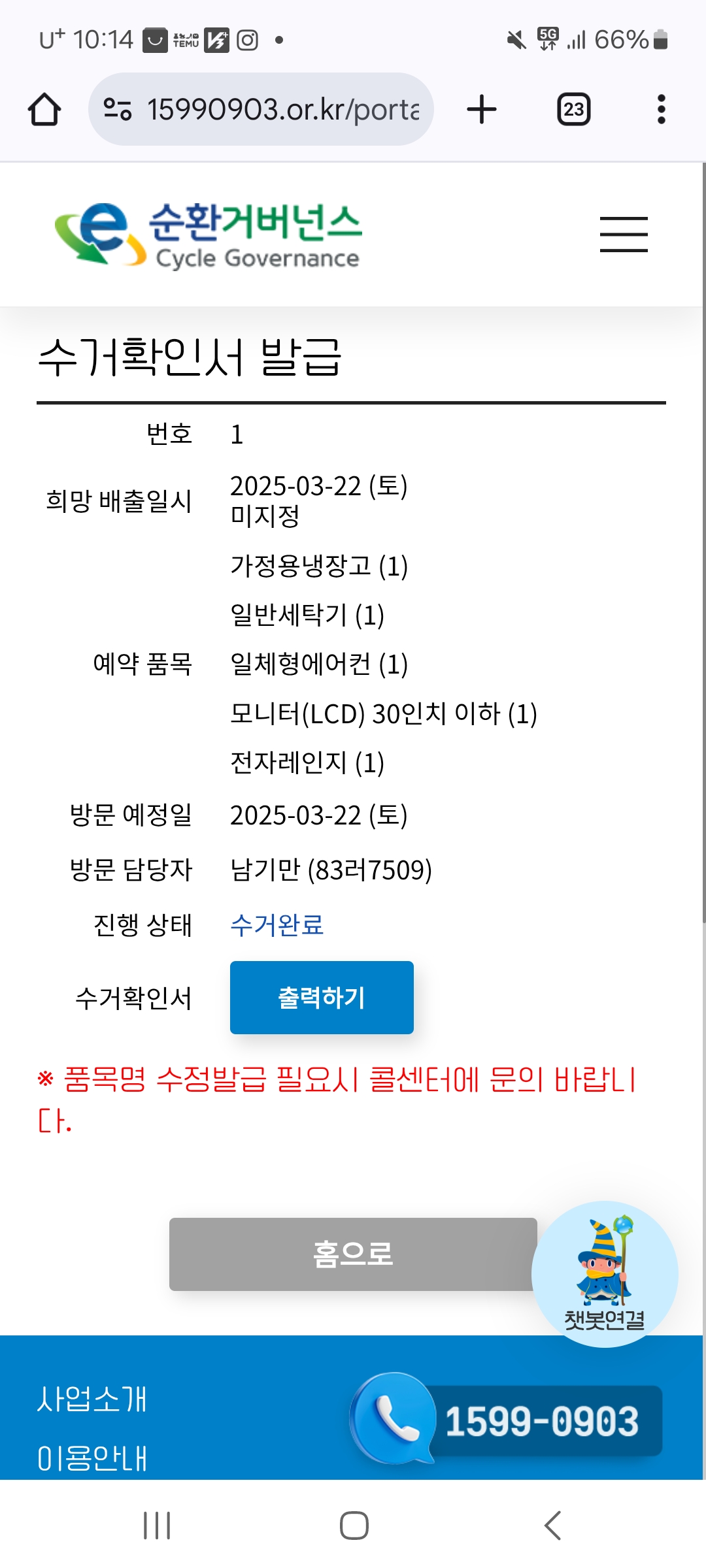
Task: Open the browser overflow menu
Action: [x=661, y=109]
